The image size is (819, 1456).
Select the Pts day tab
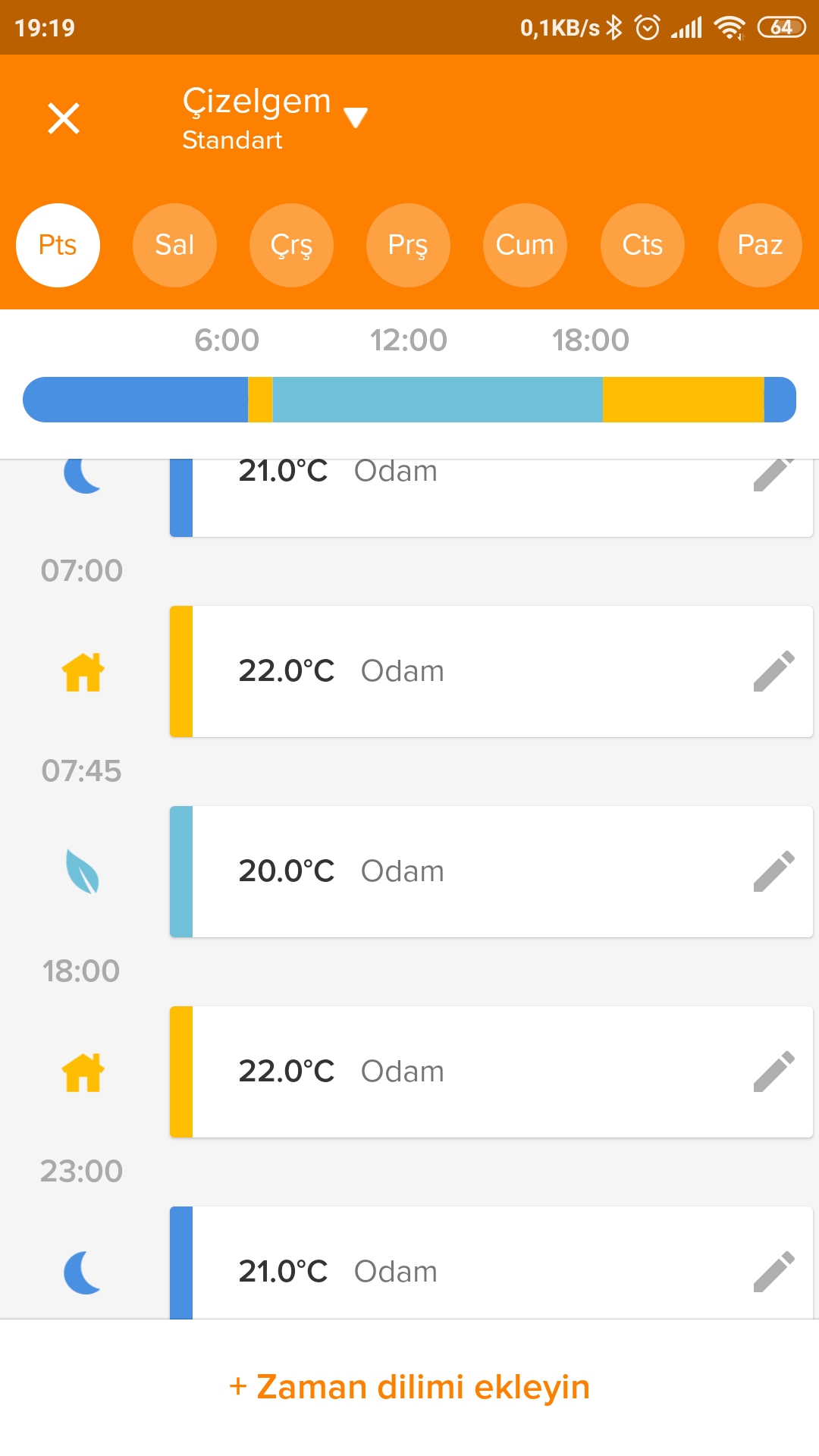[x=58, y=245]
